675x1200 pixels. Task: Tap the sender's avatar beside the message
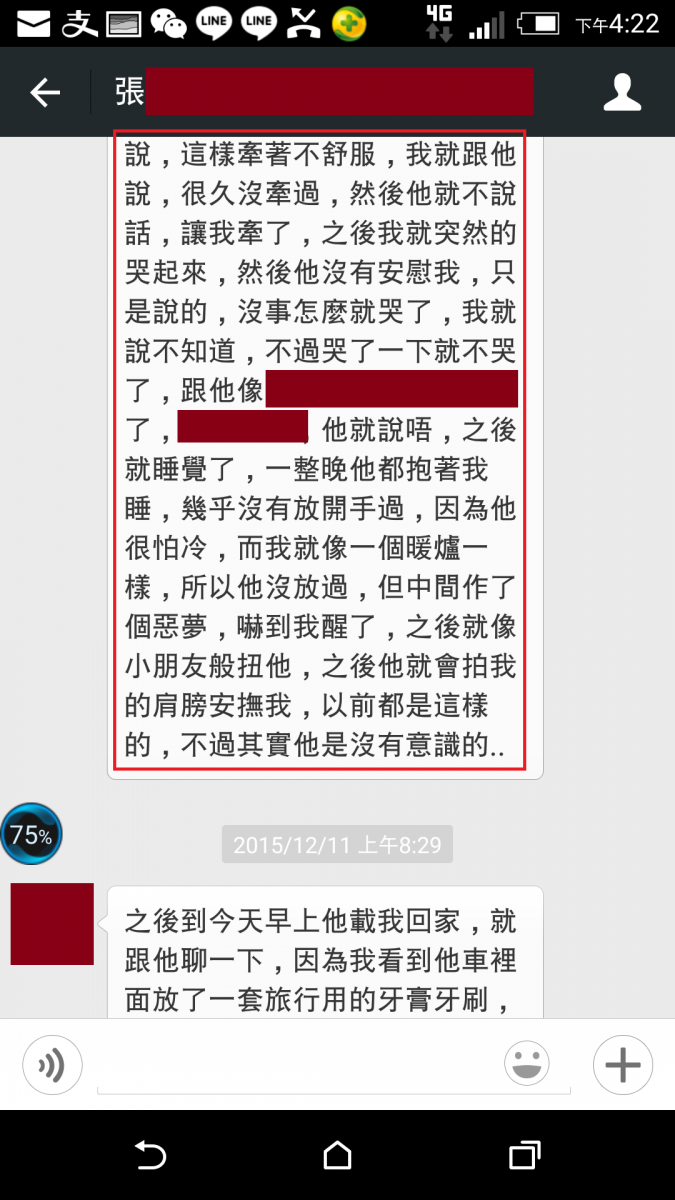tap(52, 924)
